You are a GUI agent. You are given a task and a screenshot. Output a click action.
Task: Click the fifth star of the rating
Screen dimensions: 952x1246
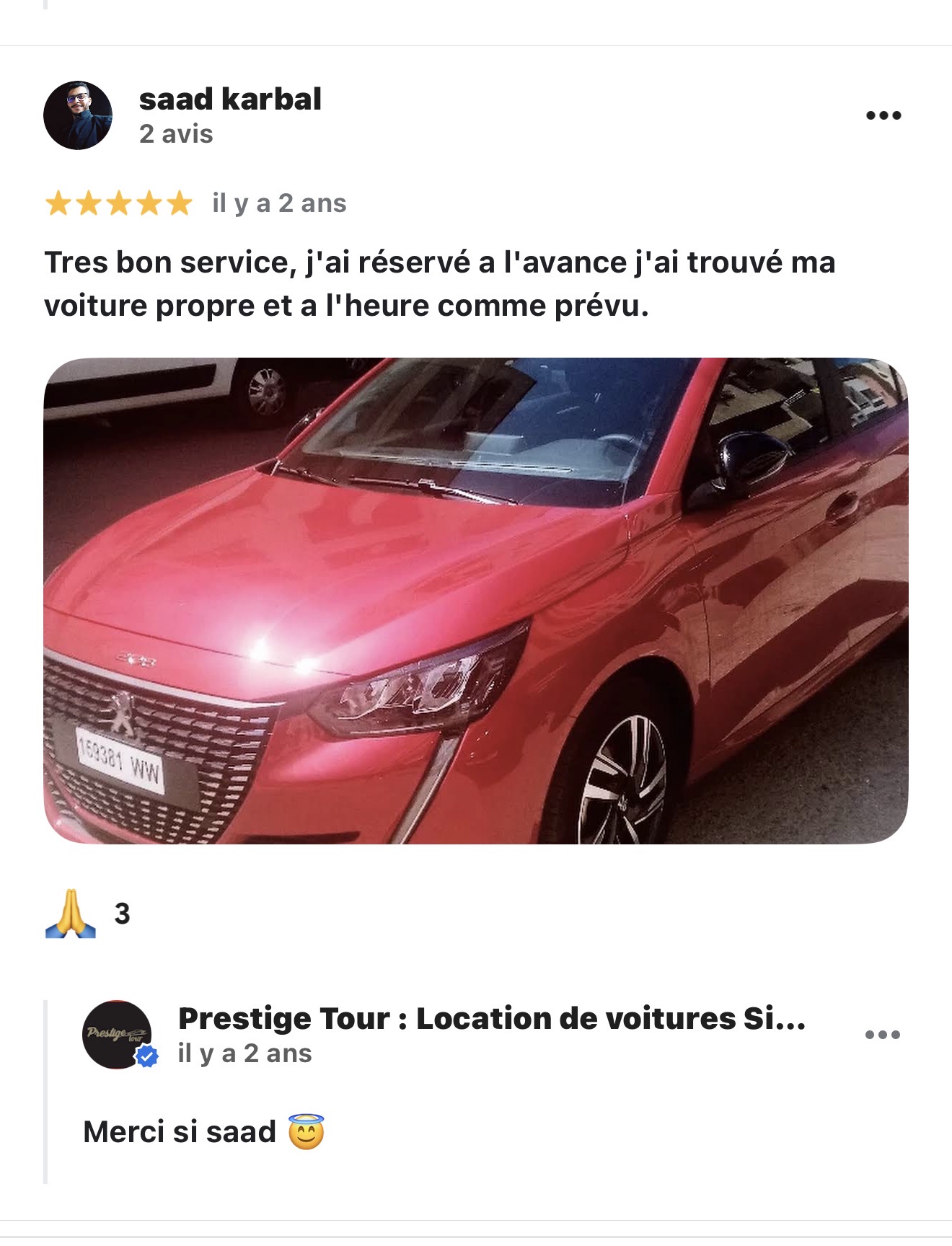pyautogui.click(x=177, y=203)
